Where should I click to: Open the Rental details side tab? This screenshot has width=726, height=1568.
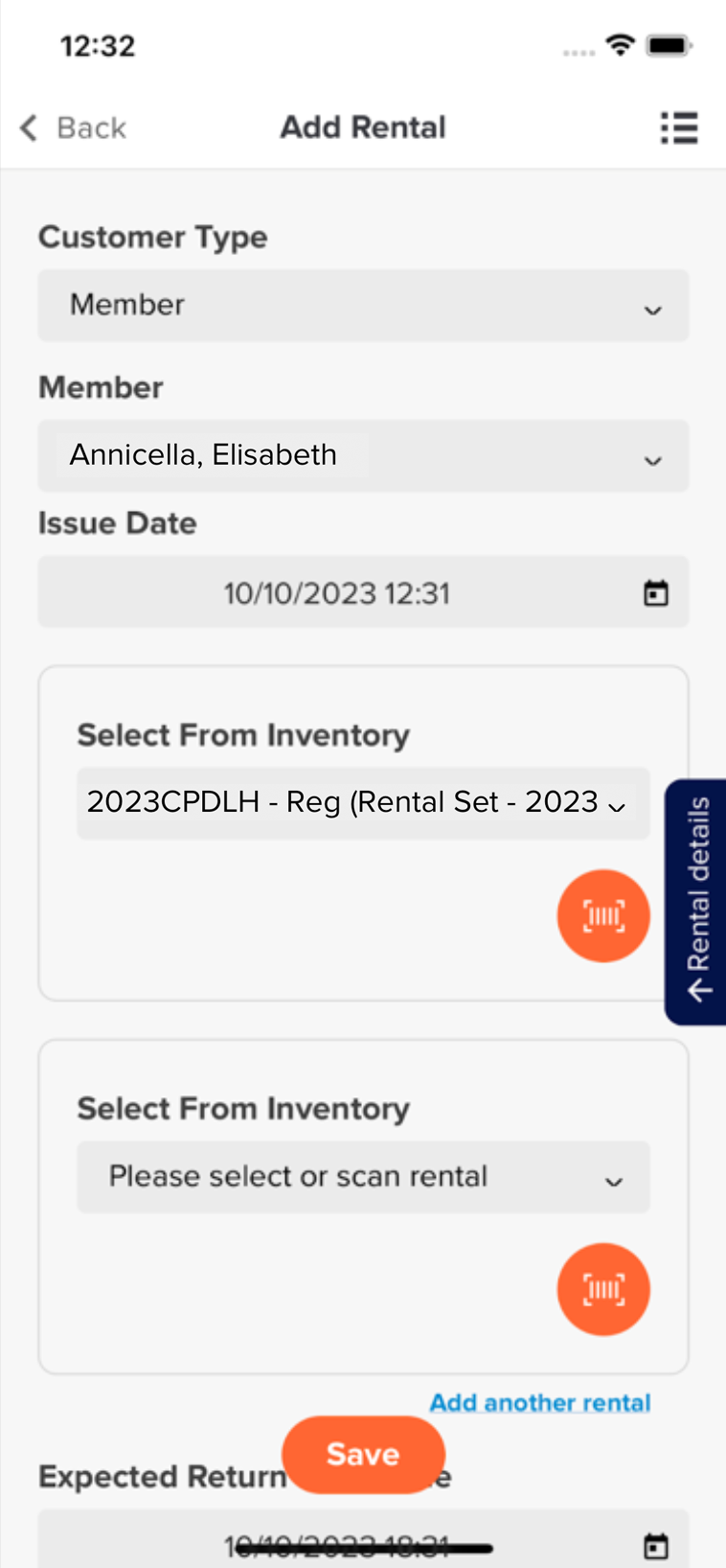pos(696,902)
